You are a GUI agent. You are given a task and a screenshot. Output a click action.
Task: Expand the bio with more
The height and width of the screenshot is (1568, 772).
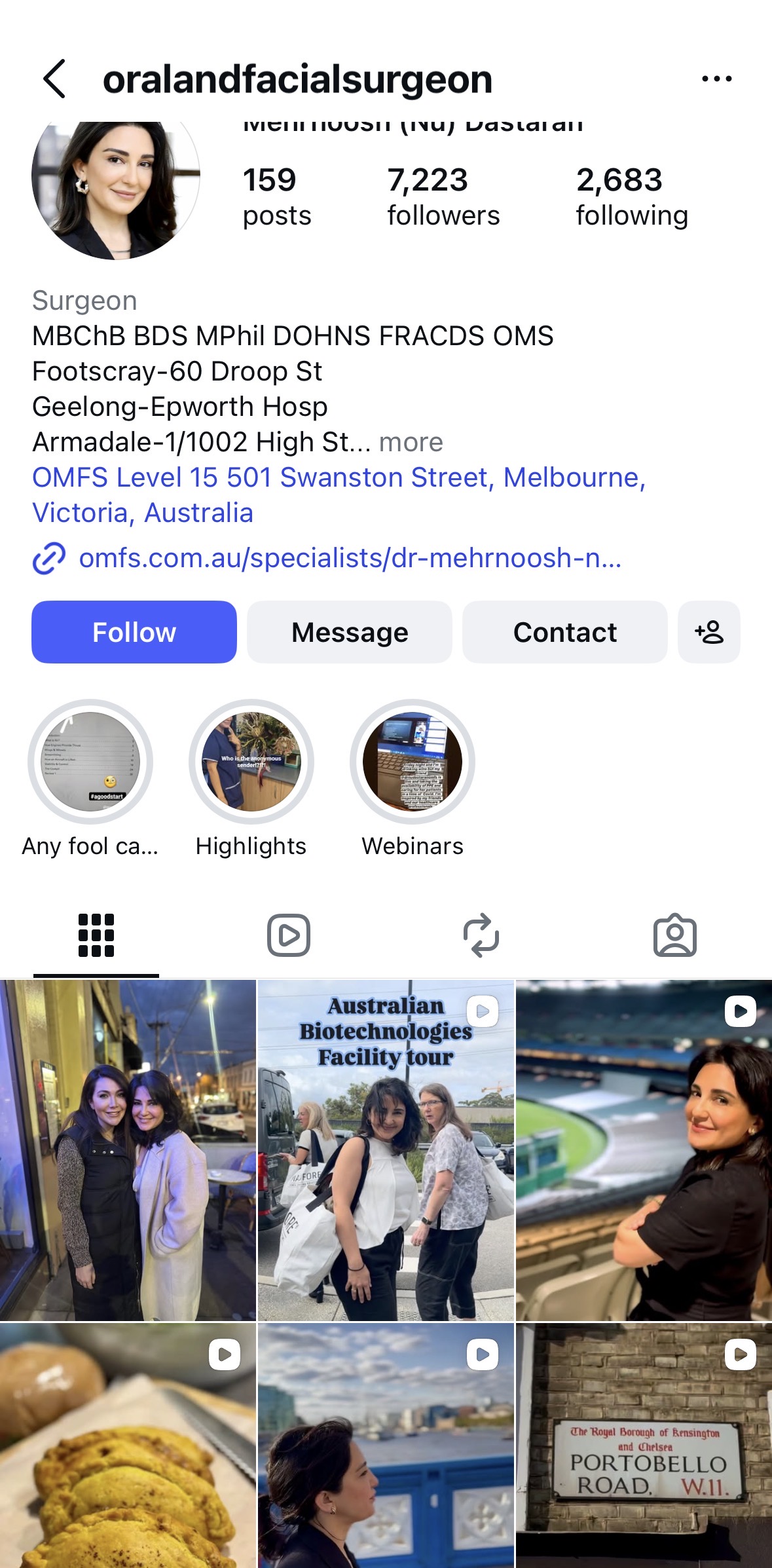(411, 442)
